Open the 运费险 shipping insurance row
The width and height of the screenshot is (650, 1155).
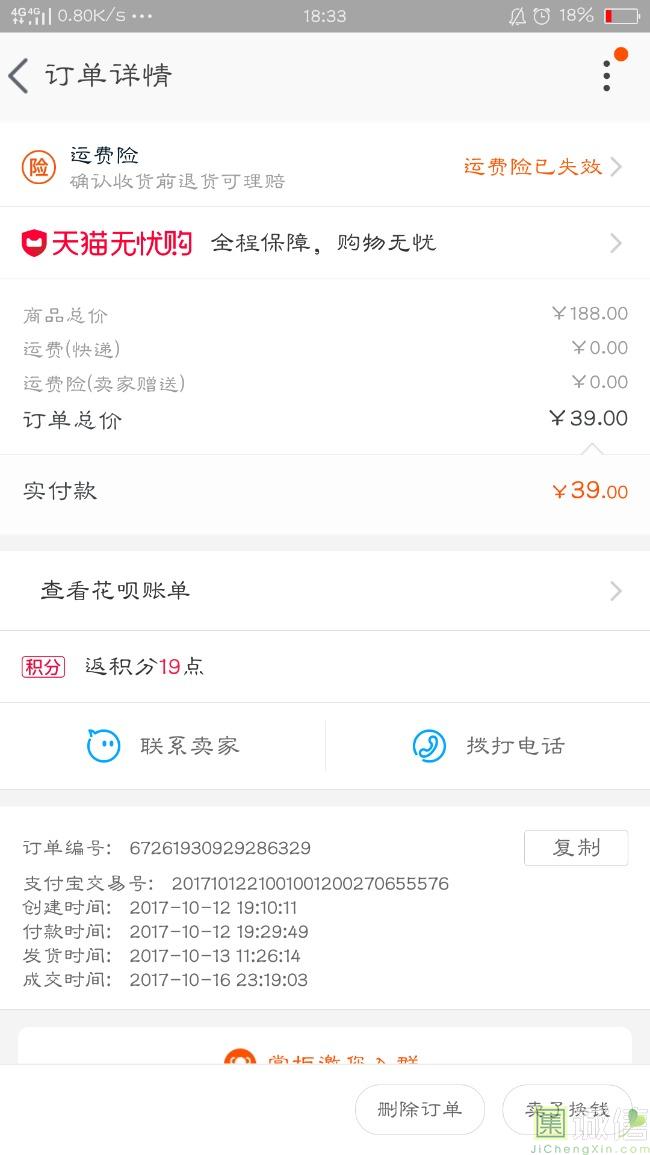[x=325, y=167]
